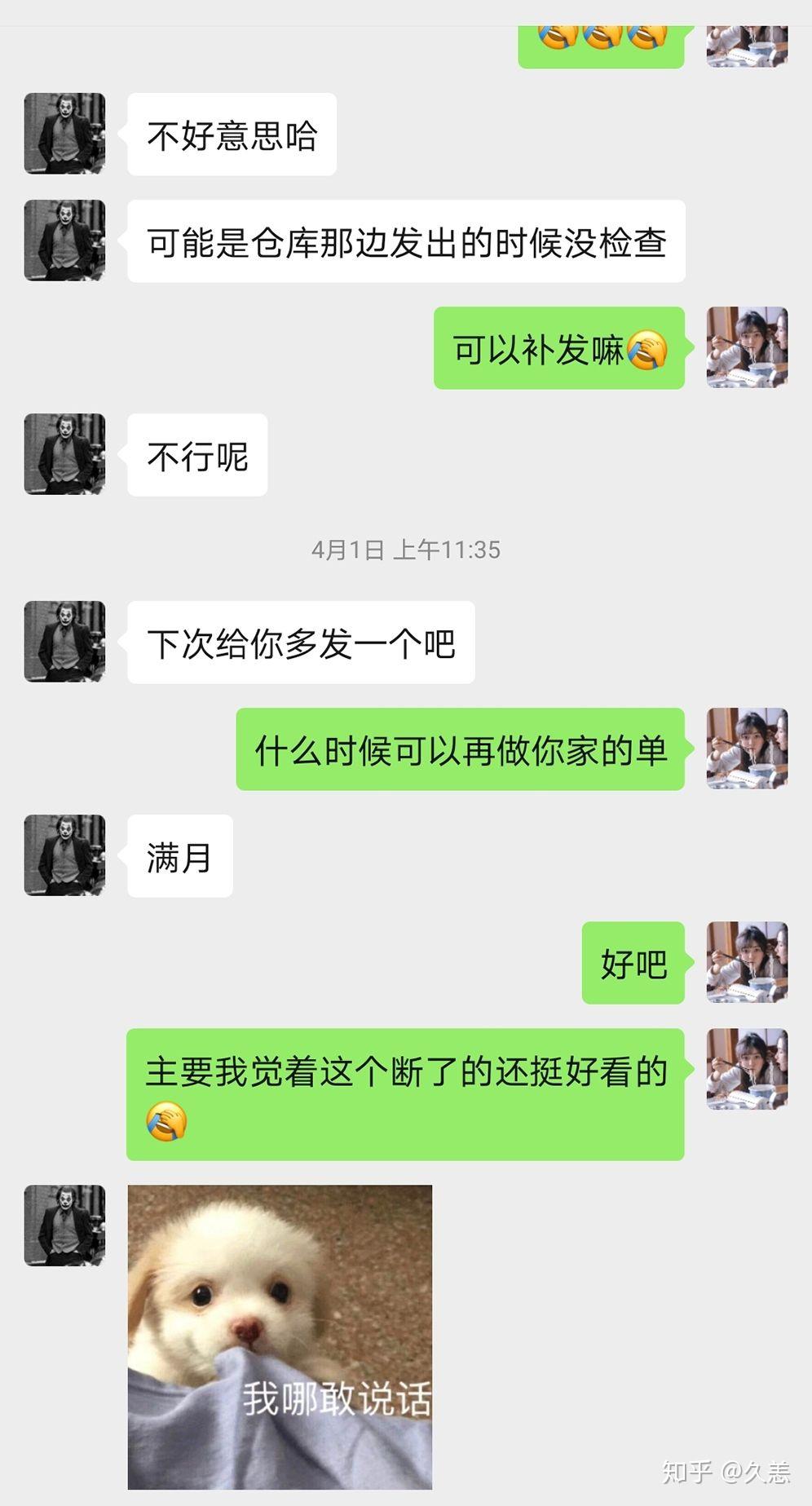Open the profile avatar next to 可以补发嘛

747,347
